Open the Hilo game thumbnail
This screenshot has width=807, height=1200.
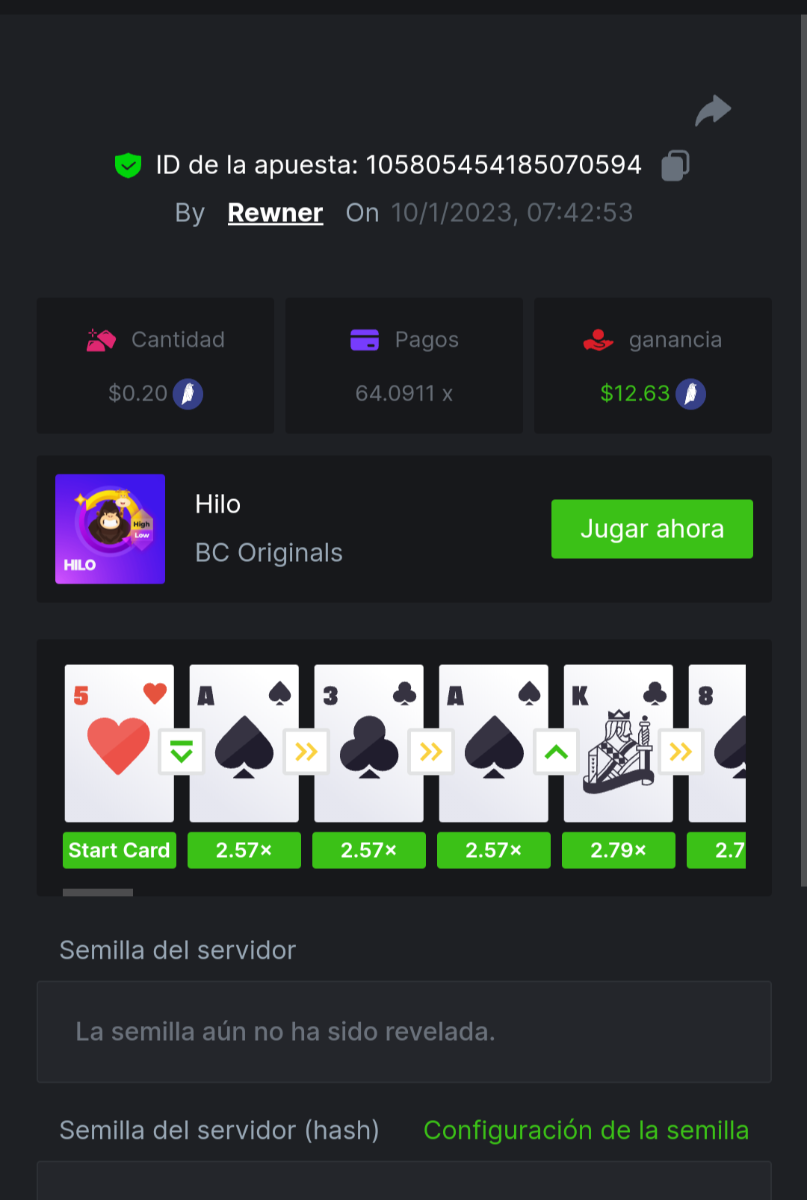(x=110, y=529)
